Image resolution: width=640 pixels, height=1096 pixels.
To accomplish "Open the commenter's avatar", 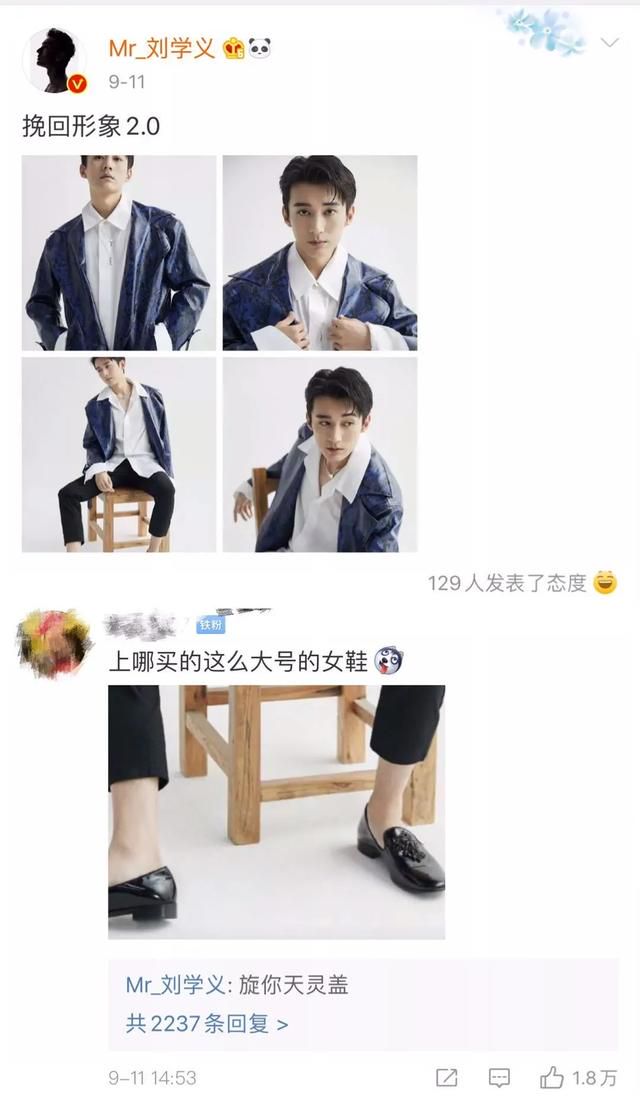I will click(54, 643).
